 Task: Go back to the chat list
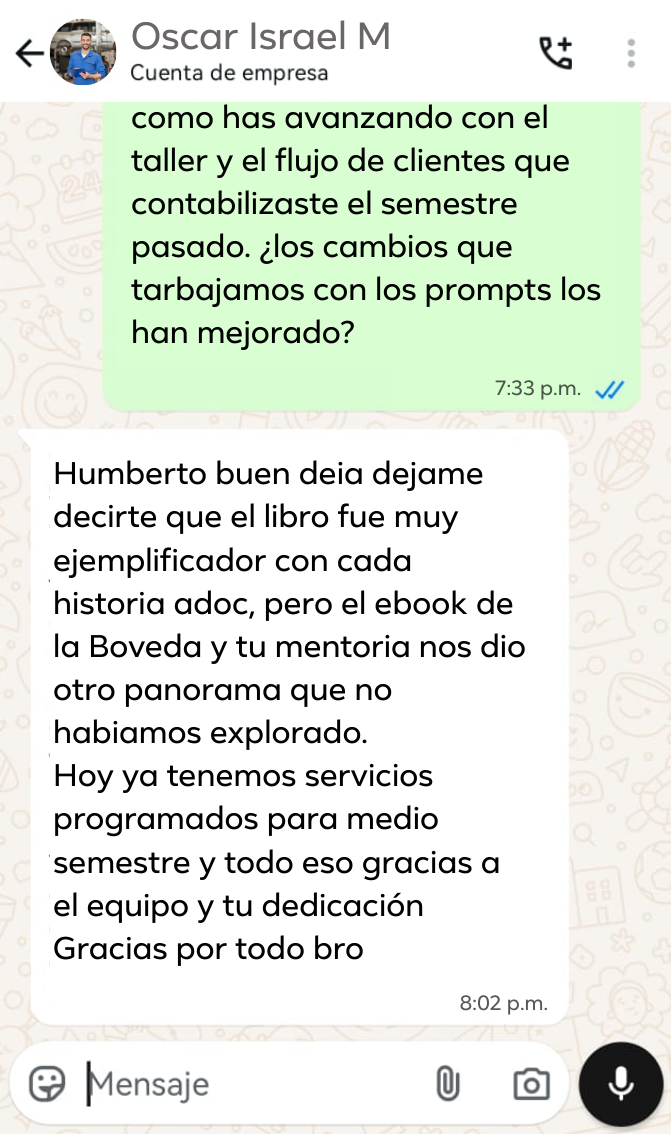pos(30,53)
